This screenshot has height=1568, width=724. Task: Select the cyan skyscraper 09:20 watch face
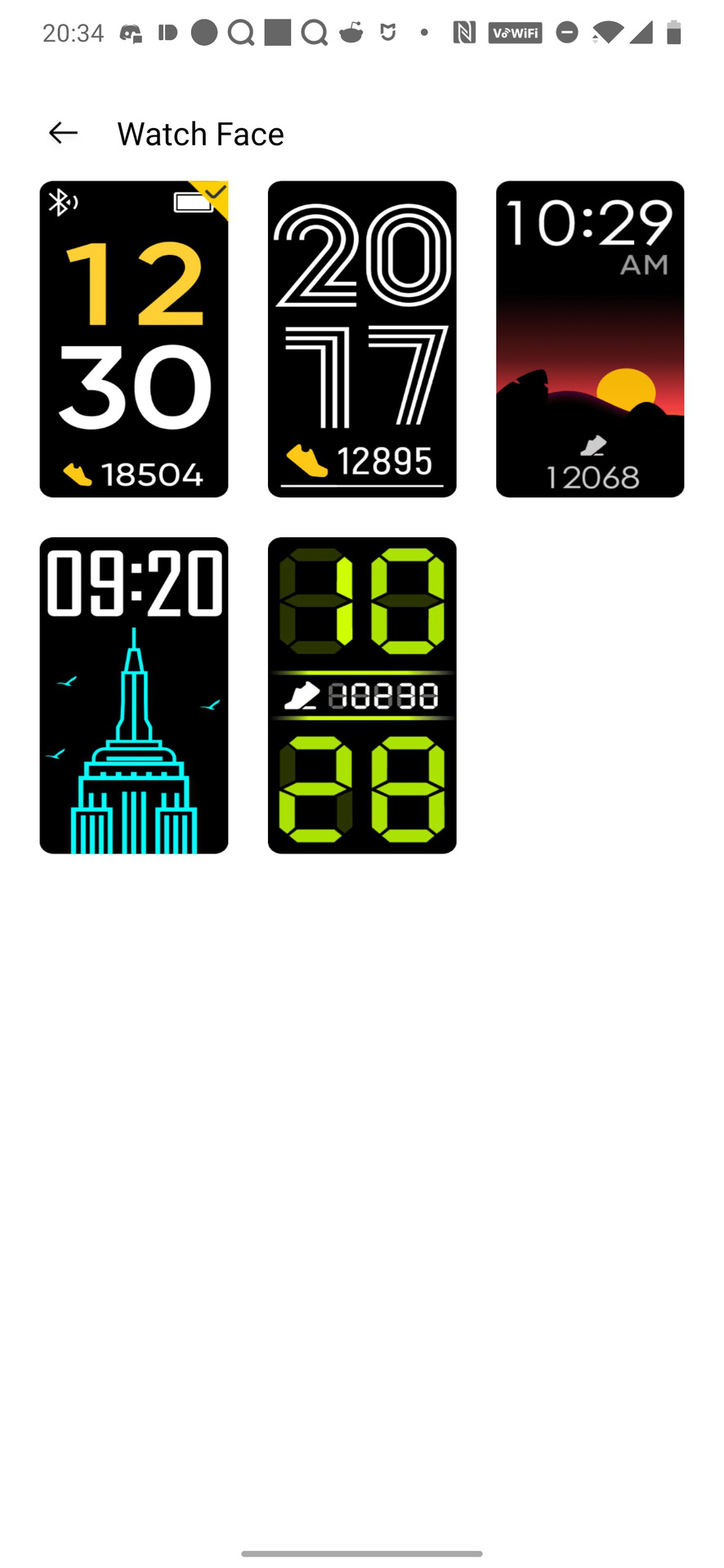134,695
